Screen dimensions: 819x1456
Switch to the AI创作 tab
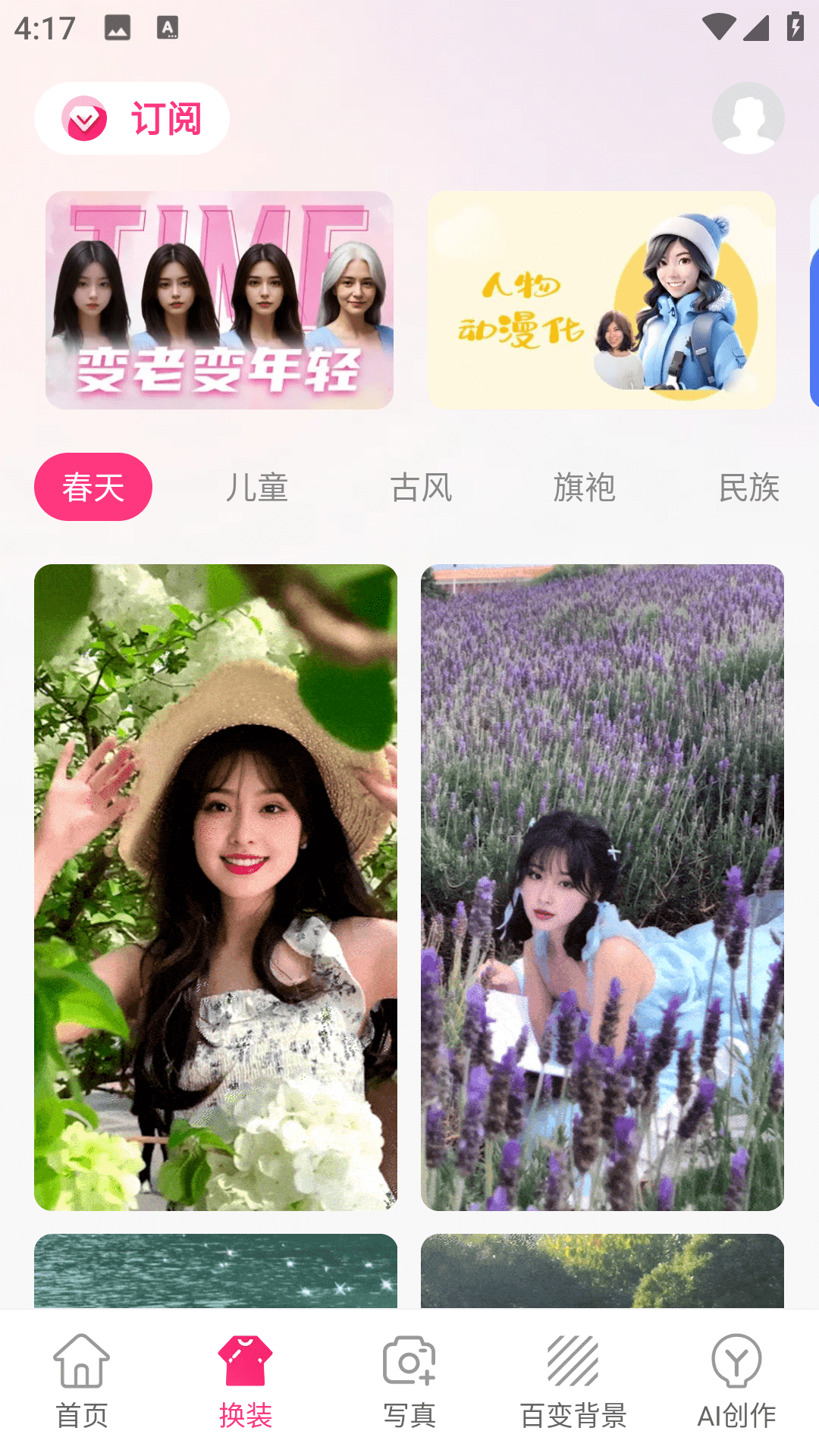[736, 1382]
